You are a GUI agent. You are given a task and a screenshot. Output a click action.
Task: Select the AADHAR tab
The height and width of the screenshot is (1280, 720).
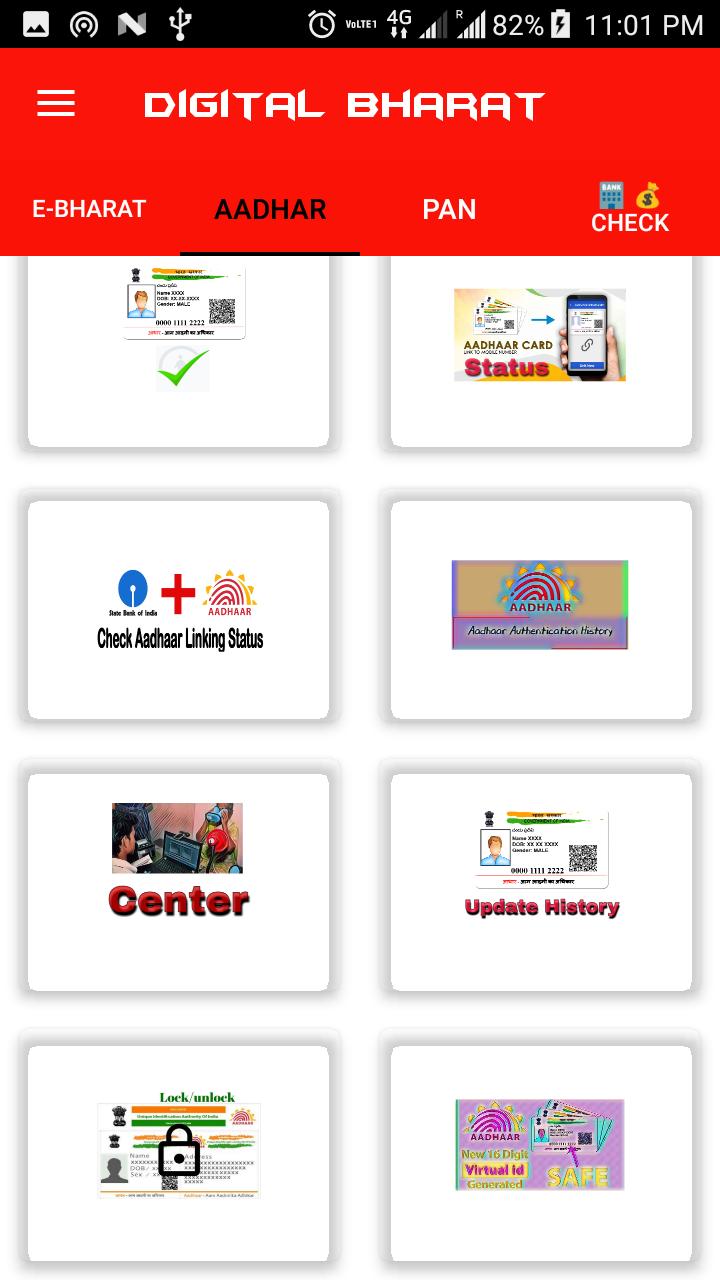coord(270,209)
